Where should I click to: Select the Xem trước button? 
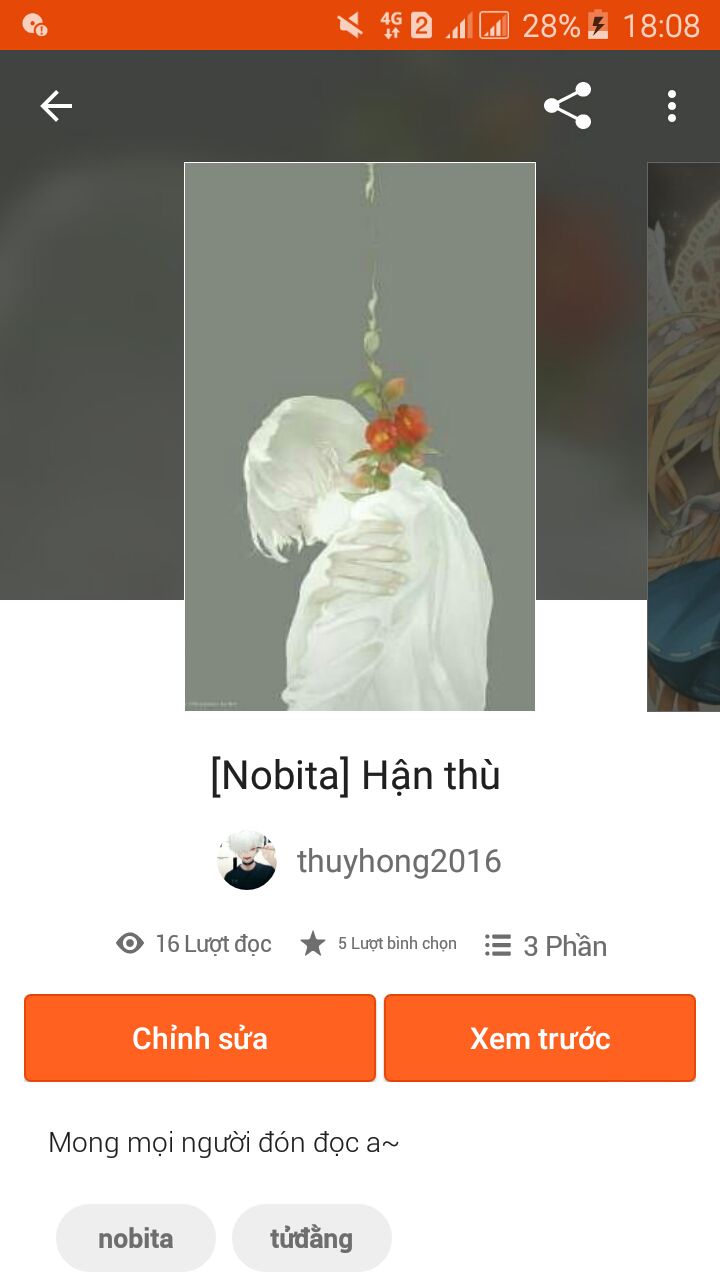(540, 1038)
